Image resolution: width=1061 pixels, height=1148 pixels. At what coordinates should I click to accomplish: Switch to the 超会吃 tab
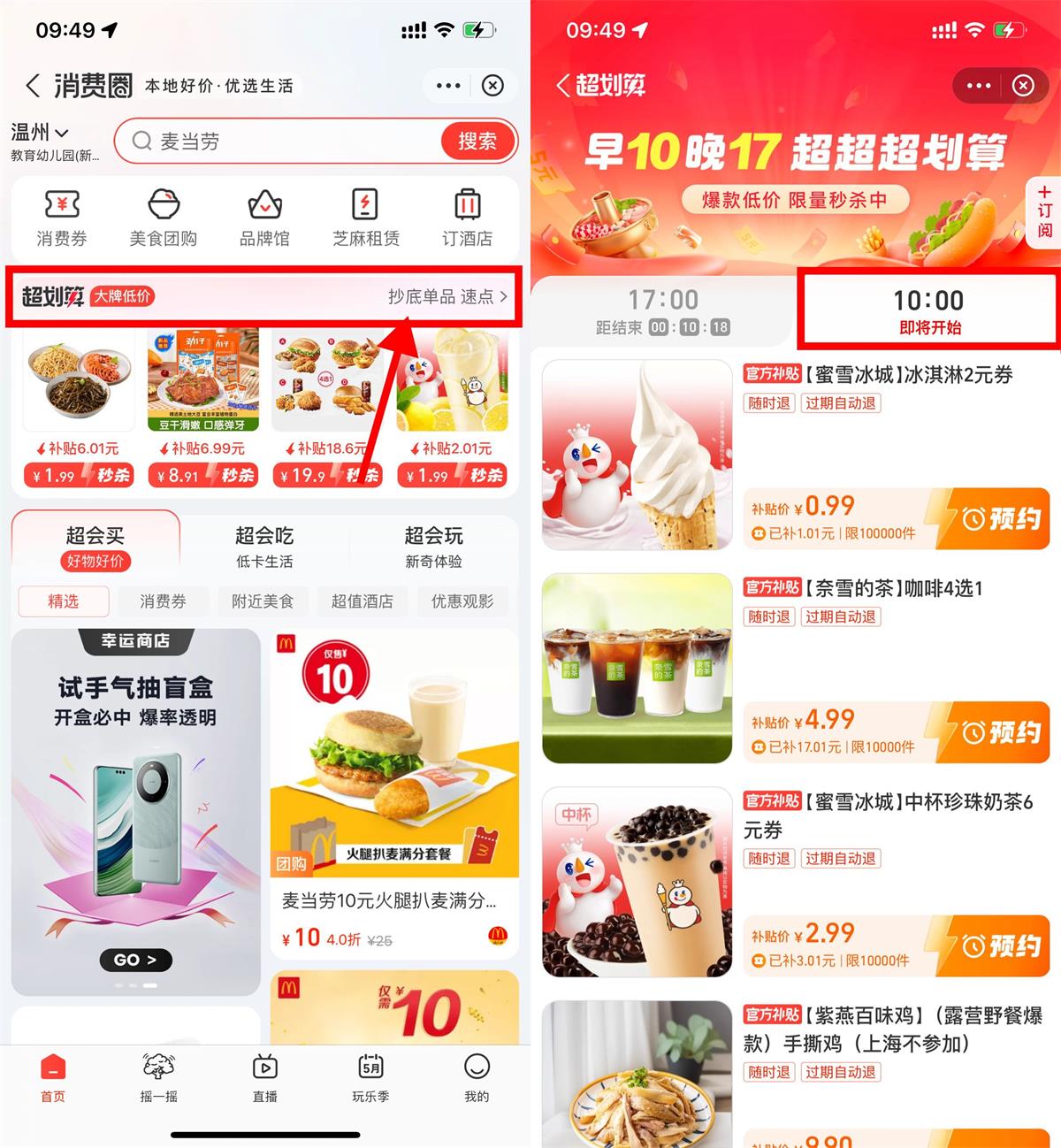pos(264,547)
